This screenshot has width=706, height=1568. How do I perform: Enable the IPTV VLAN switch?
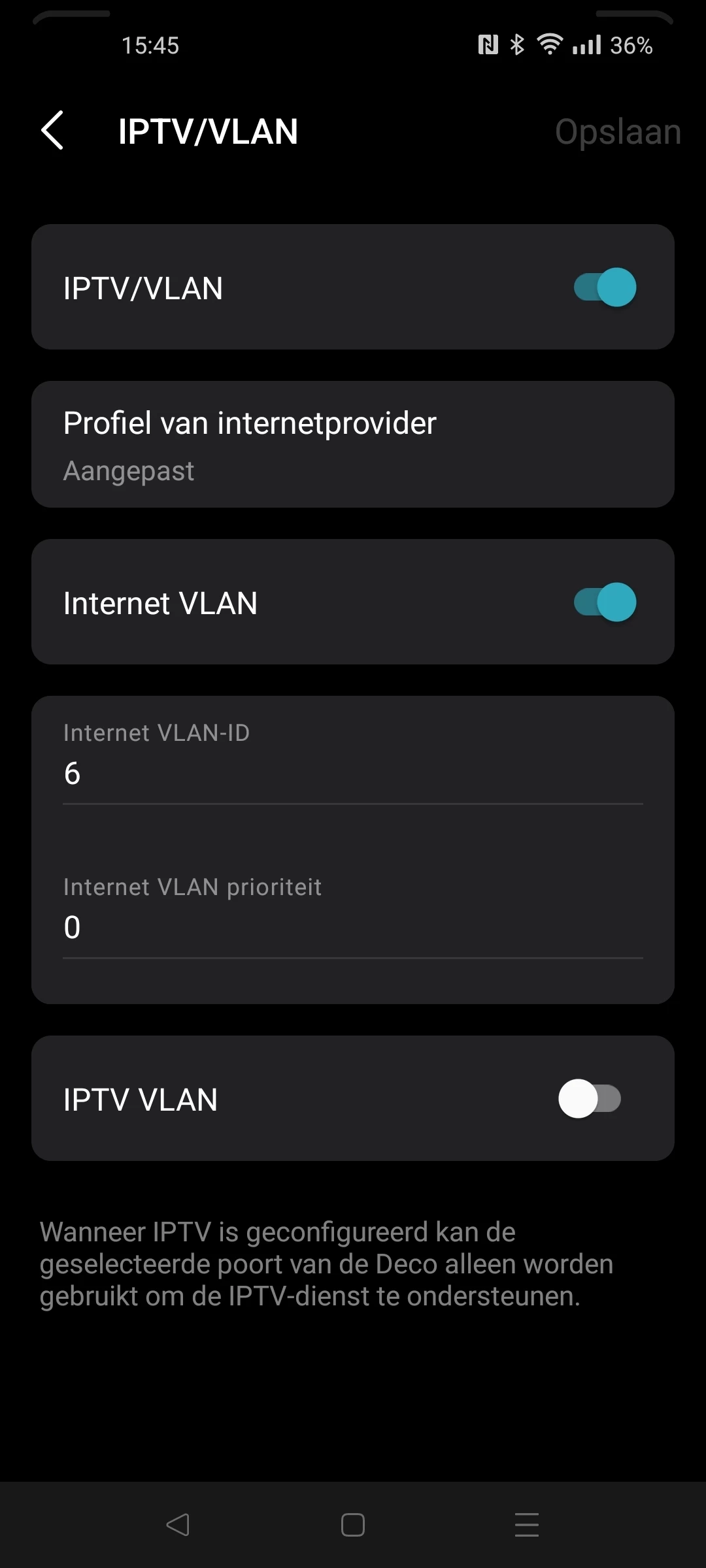tap(590, 1099)
